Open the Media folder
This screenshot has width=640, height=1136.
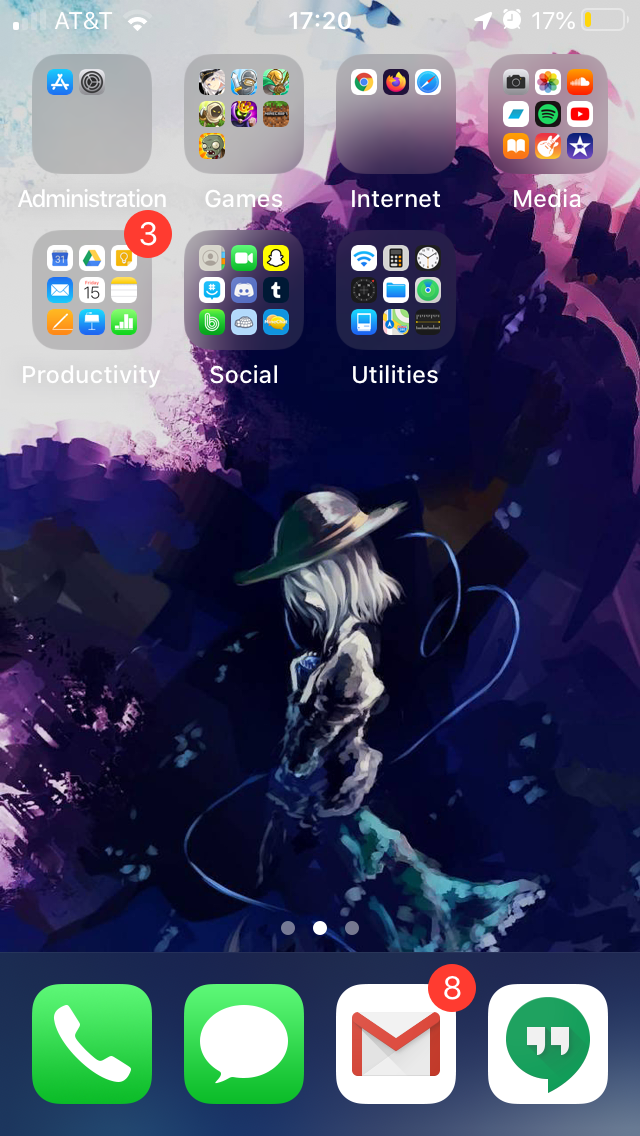pos(548,114)
